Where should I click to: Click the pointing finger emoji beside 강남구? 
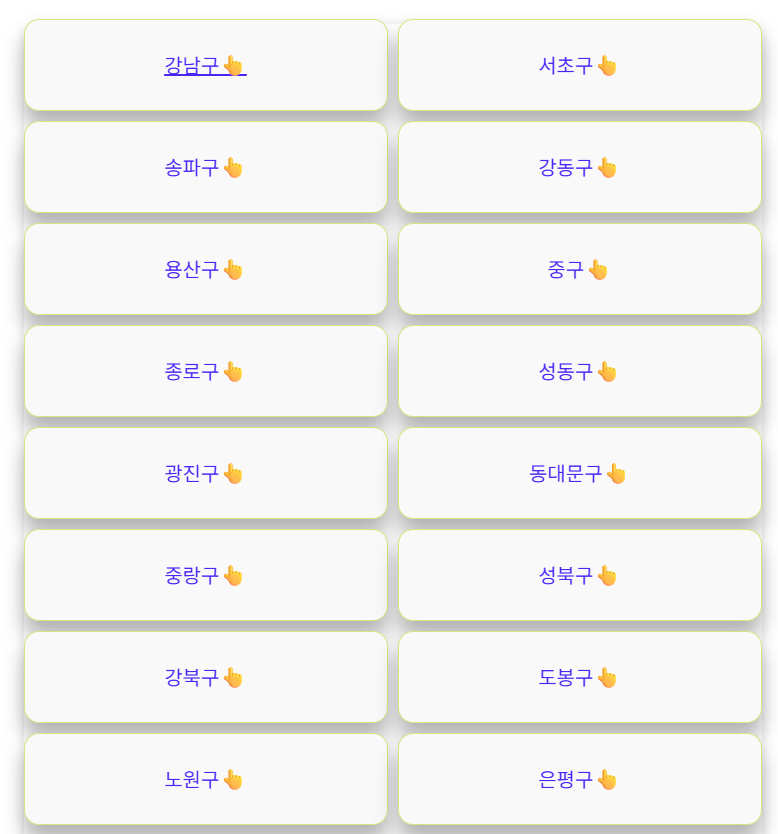coord(234,63)
